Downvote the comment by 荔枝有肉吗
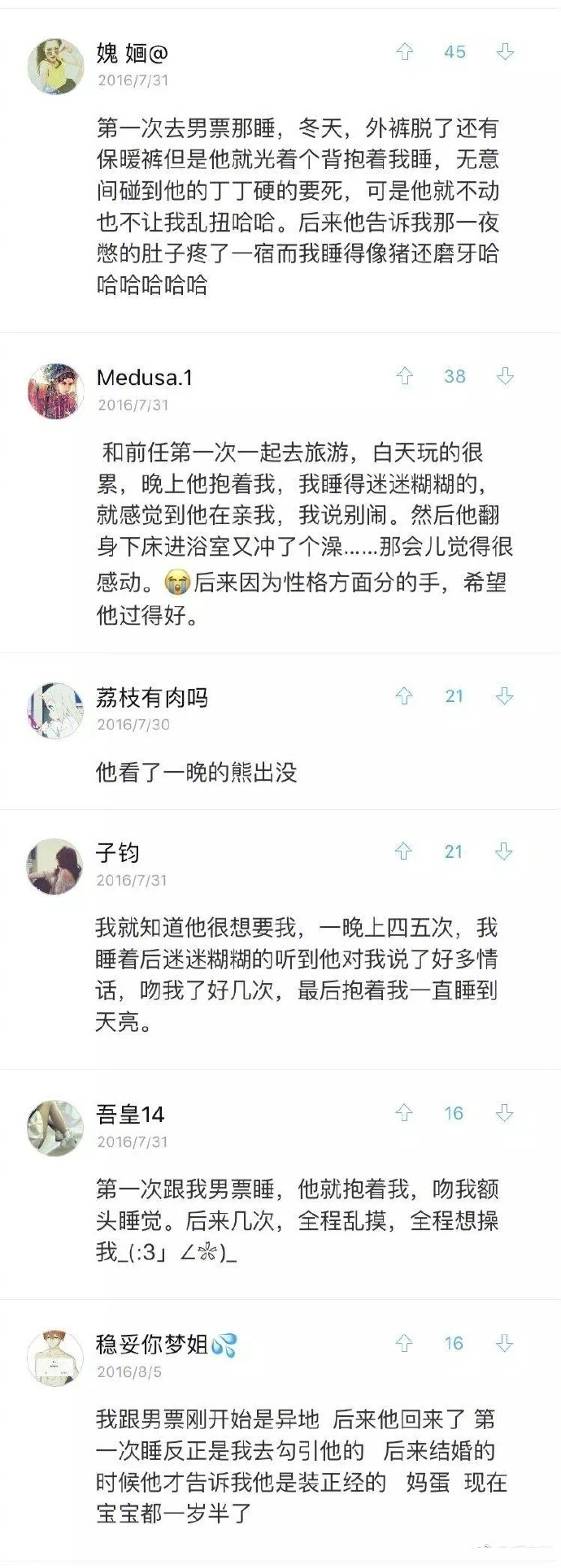The width and height of the screenshot is (561, 1568). coord(505,696)
